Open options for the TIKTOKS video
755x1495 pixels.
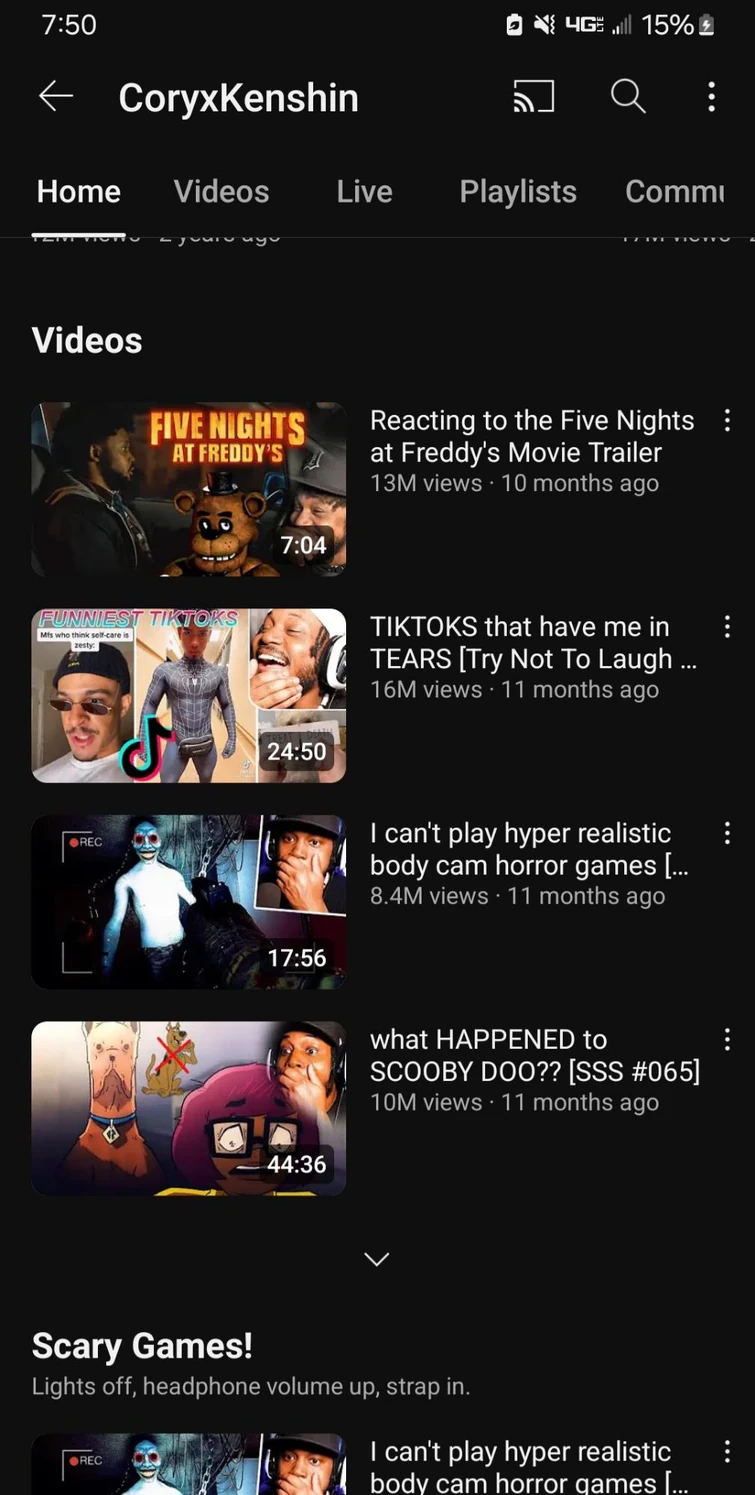point(727,627)
